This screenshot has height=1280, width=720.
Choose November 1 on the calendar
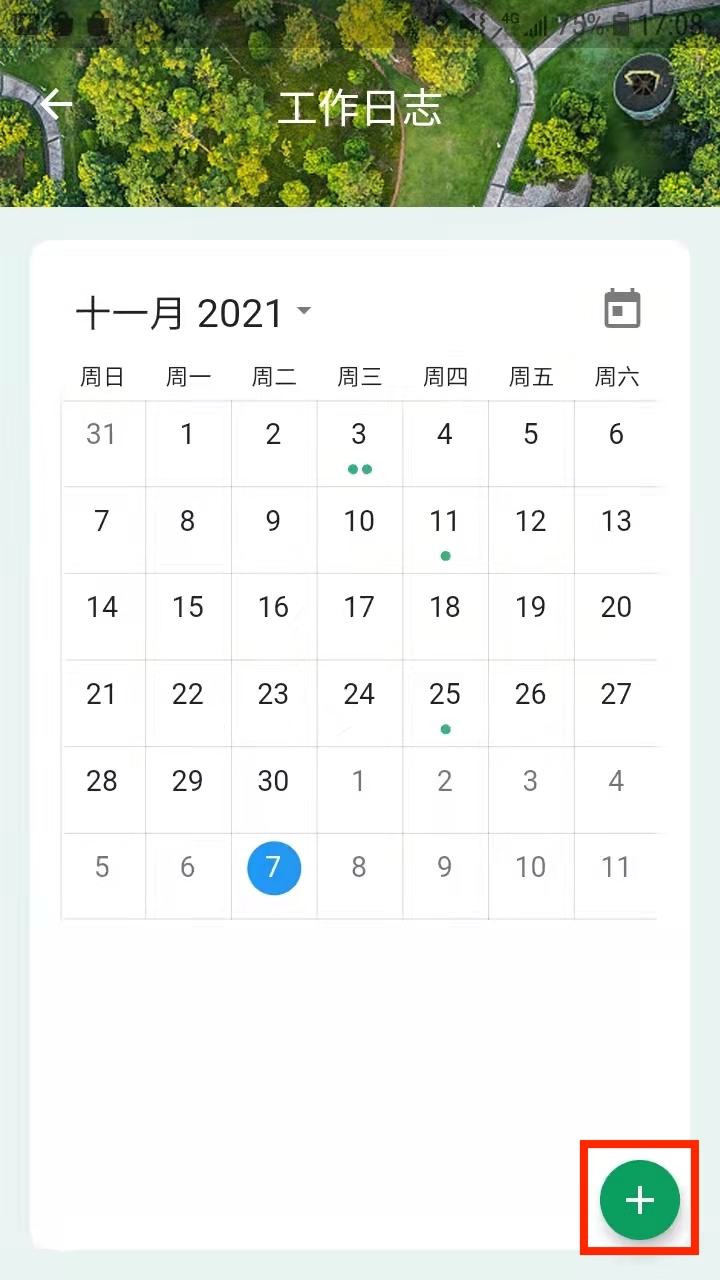(x=187, y=435)
